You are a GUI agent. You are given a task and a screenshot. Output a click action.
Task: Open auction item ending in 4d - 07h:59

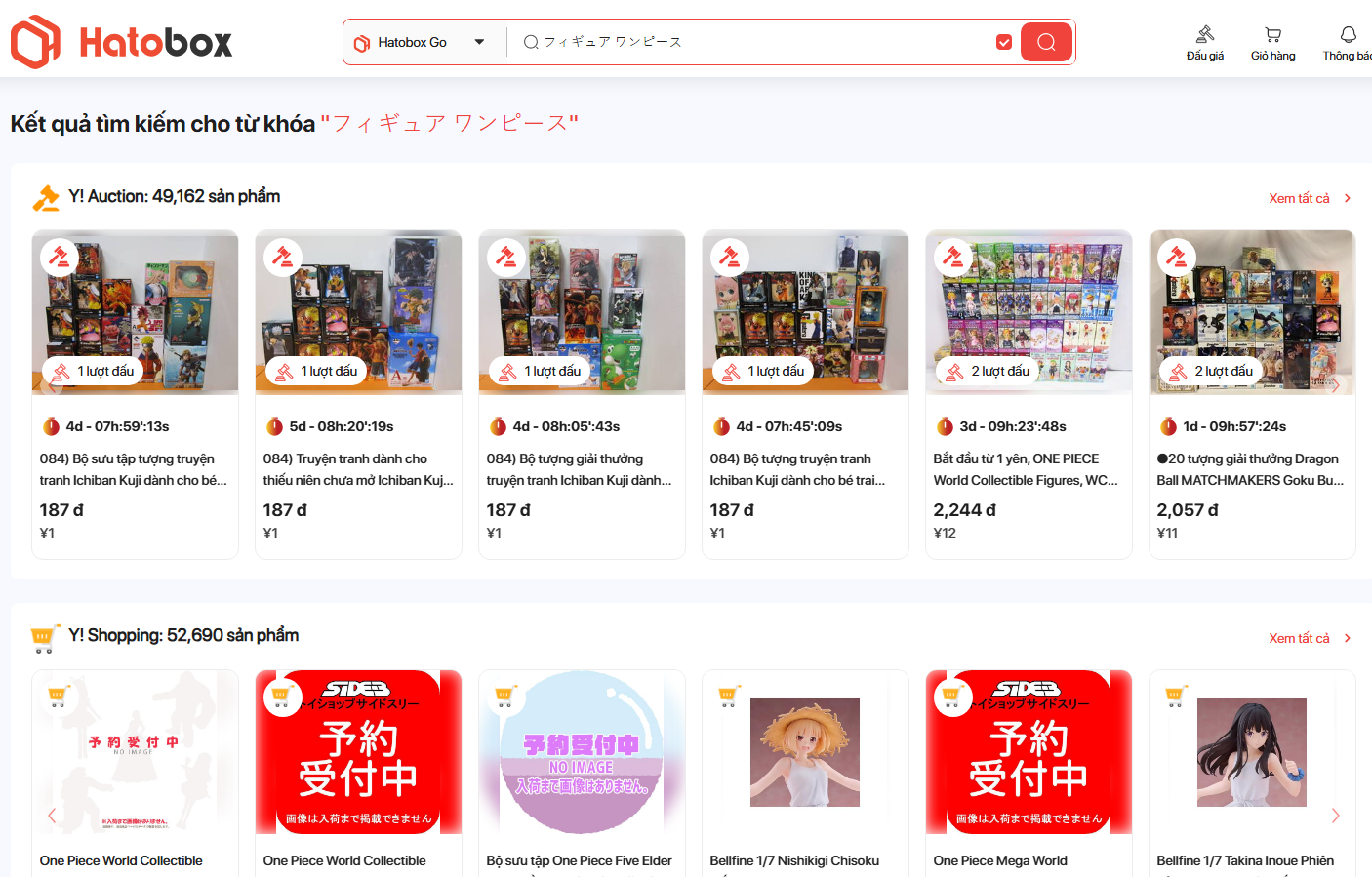point(135,468)
